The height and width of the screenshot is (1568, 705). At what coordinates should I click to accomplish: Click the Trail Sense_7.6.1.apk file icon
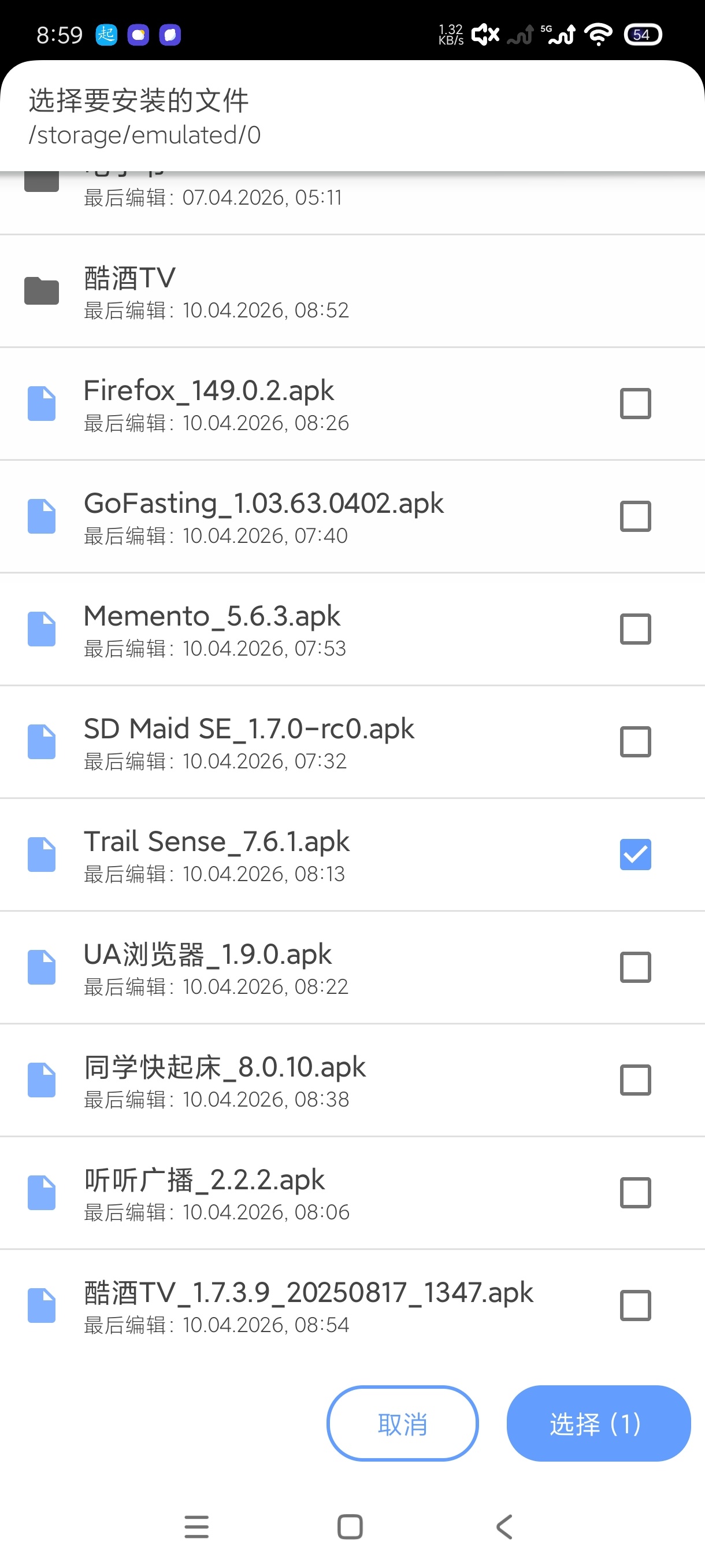tap(42, 855)
